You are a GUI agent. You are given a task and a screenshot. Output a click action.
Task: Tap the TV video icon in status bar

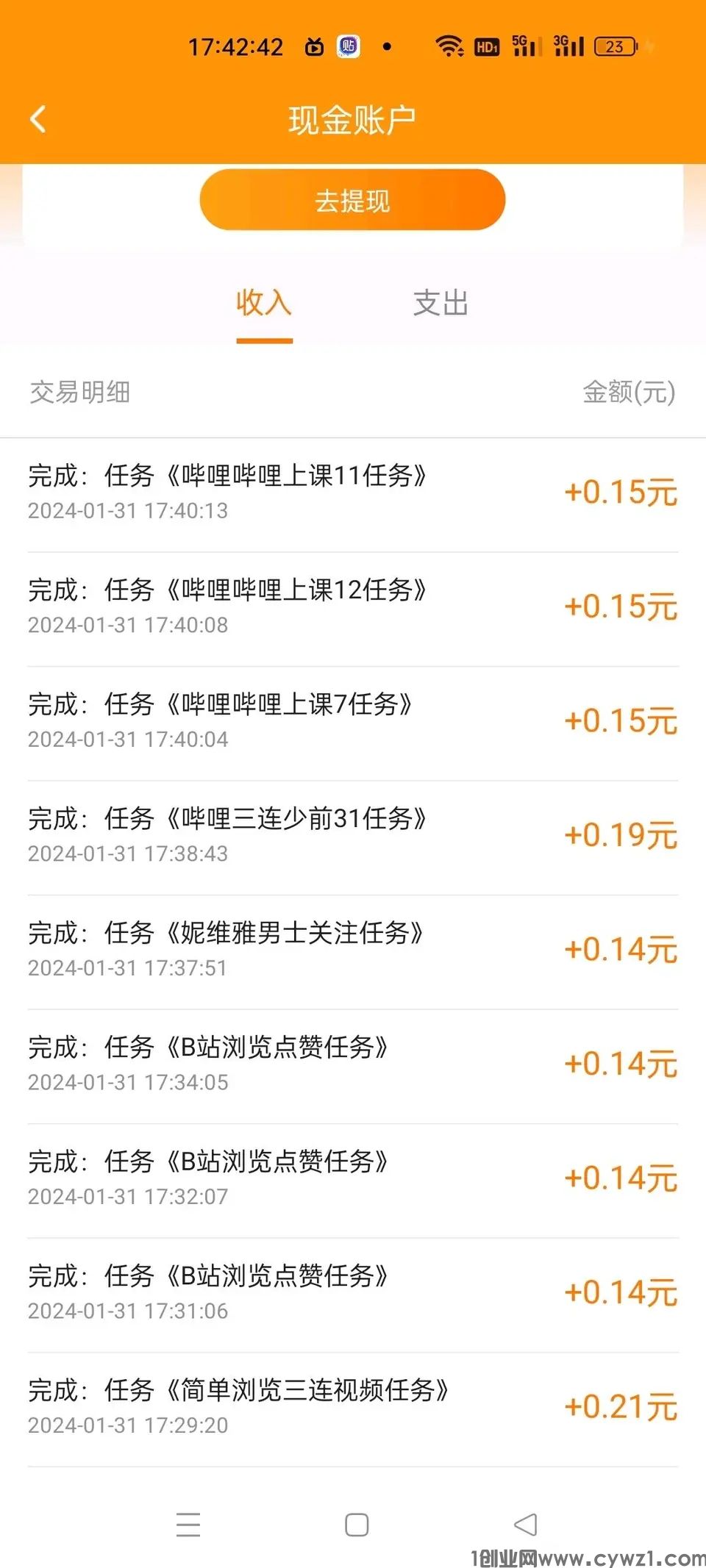tap(314, 45)
